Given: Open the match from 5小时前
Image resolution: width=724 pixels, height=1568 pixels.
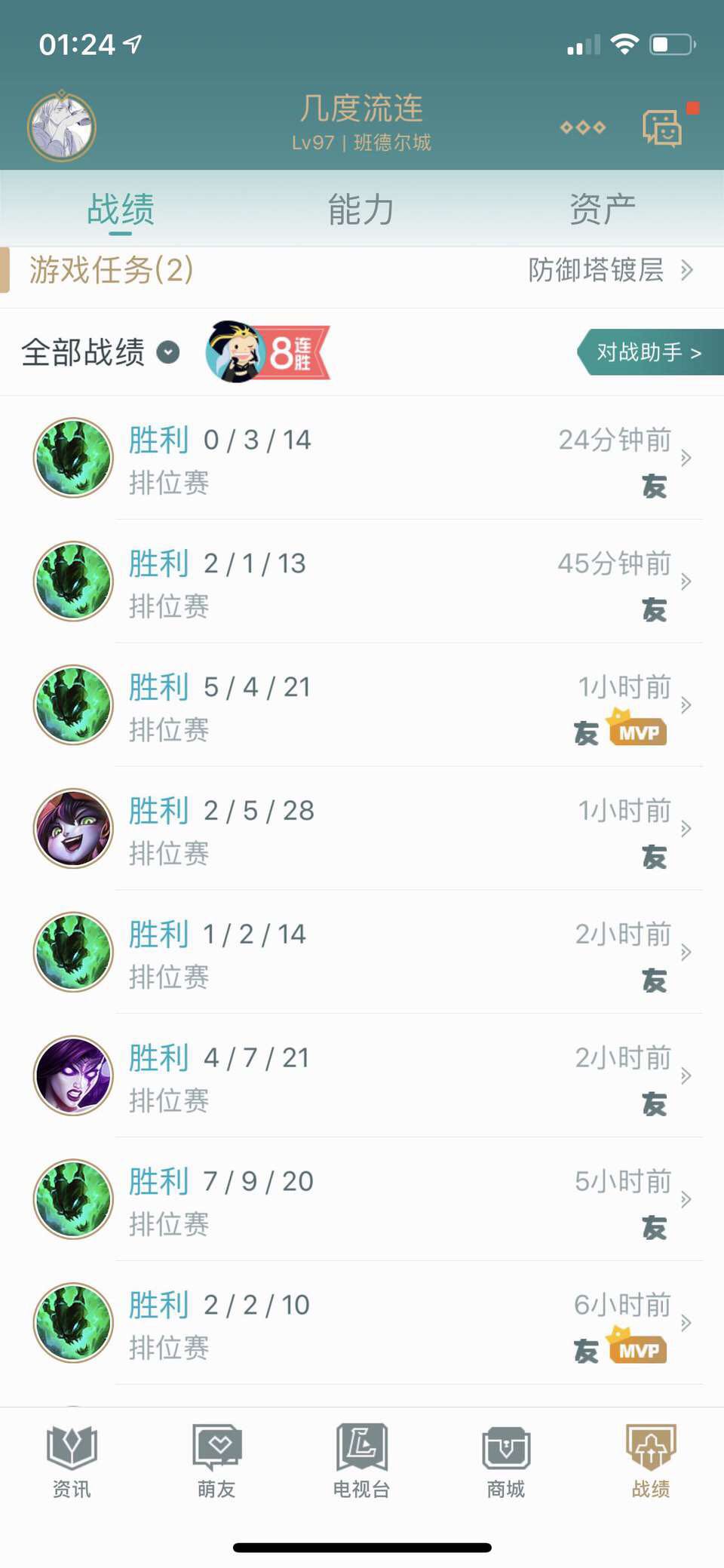Looking at the screenshot, I should pos(362,1200).
